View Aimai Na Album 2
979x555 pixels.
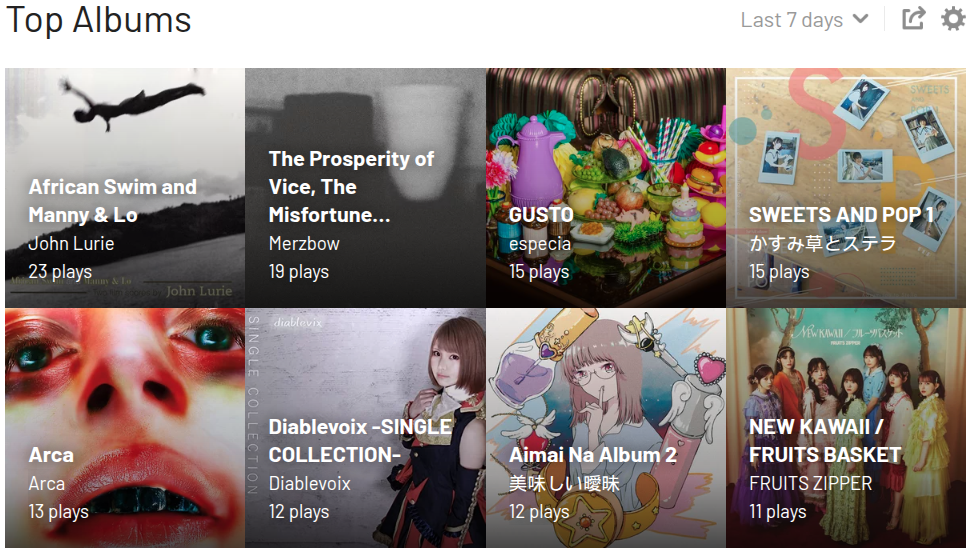tap(592, 454)
